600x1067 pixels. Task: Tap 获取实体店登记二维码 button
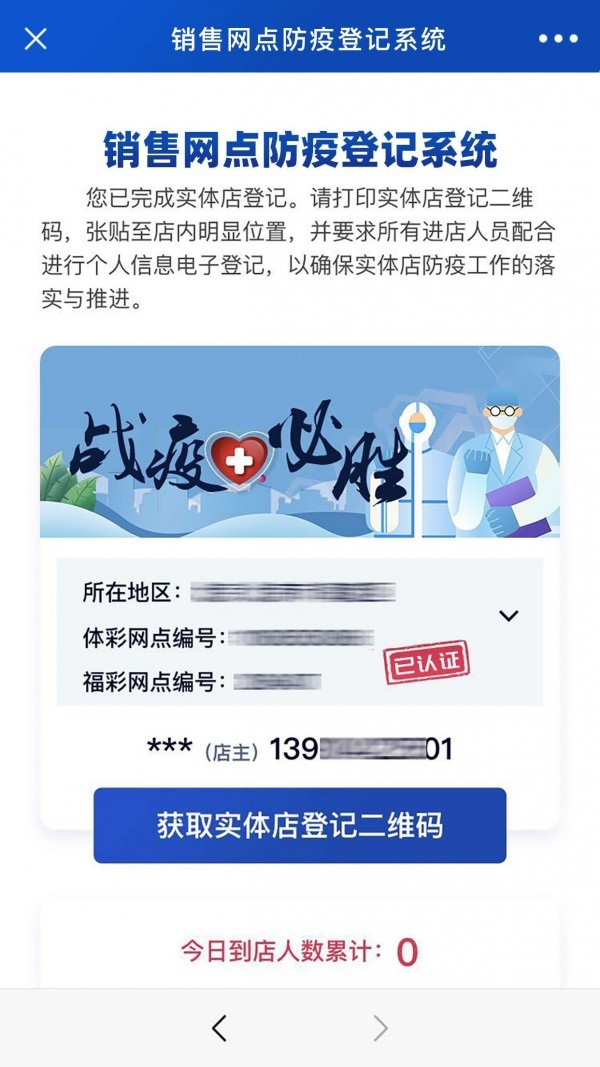(300, 826)
